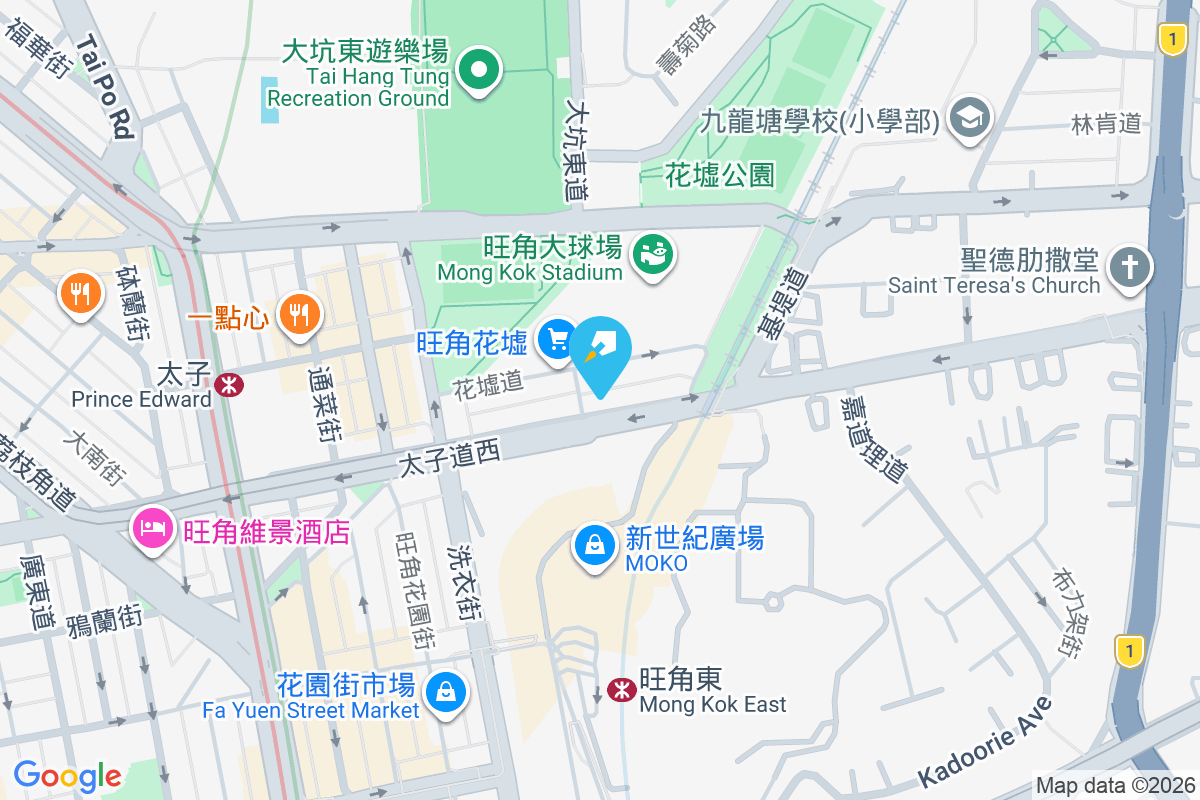Tap the Tai Hang Tung Recreation Ground pin
This screenshot has height=800, width=1200.
(x=479, y=70)
